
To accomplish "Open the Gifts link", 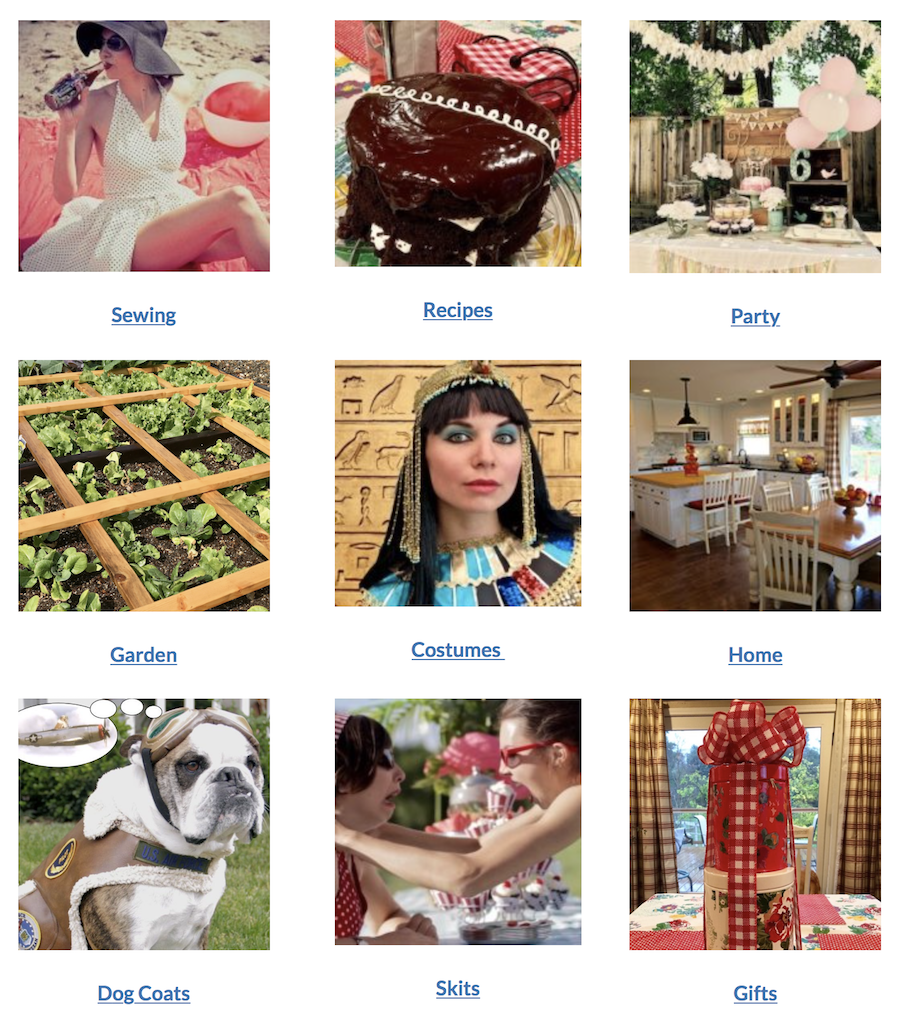I will tap(755, 993).
